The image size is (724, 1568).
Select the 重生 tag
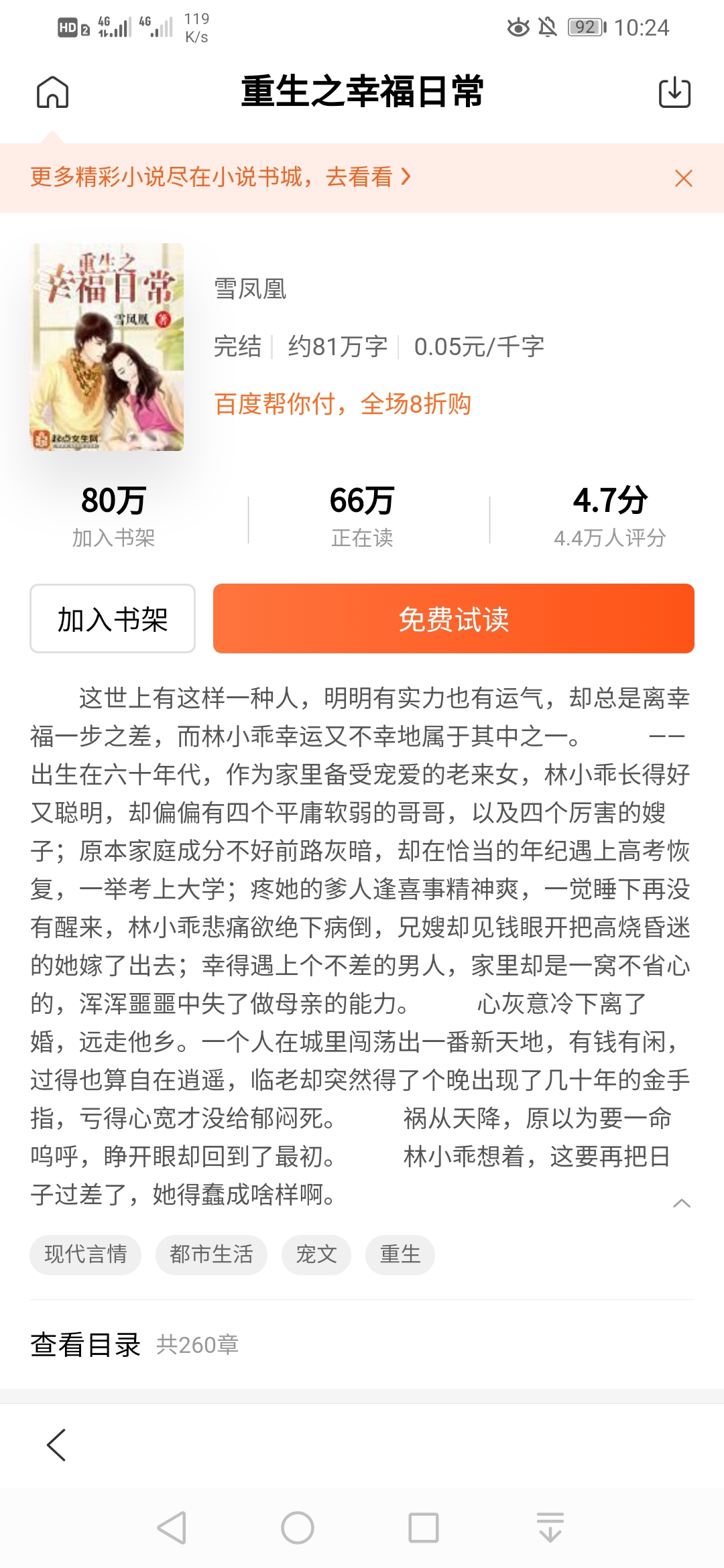pyautogui.click(x=400, y=1254)
